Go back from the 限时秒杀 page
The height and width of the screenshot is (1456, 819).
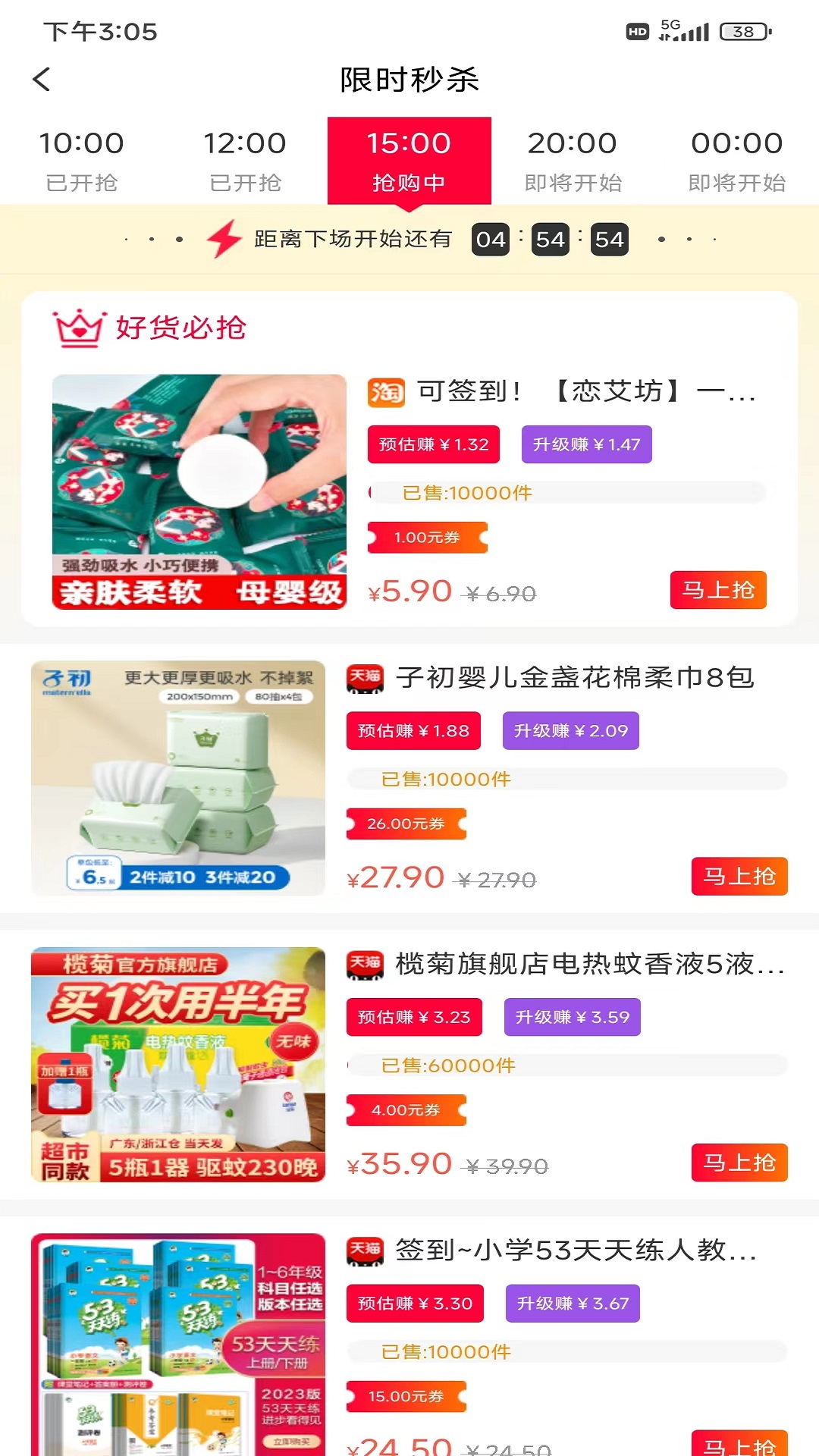coord(42,79)
